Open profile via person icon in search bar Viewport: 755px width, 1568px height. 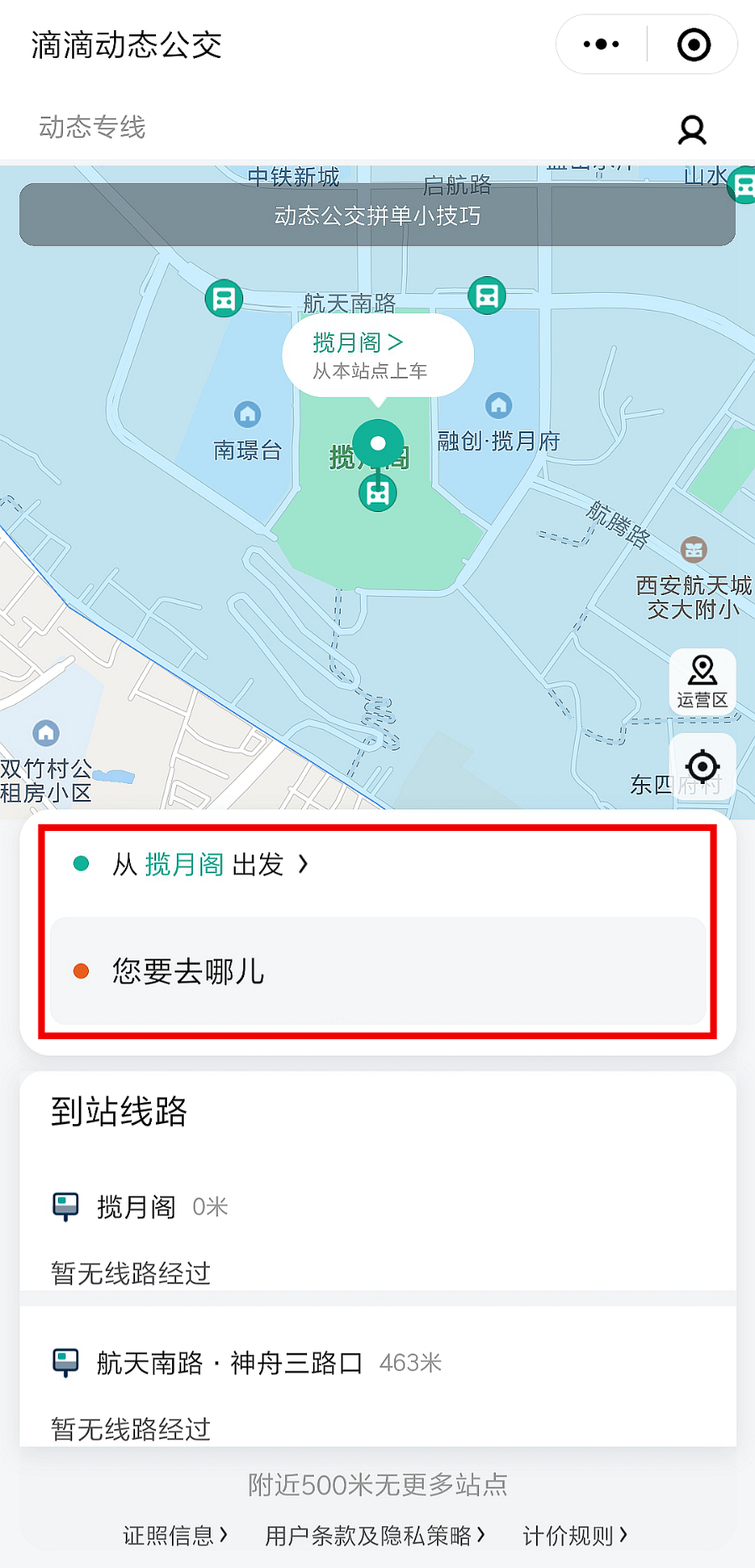pyautogui.click(x=691, y=129)
